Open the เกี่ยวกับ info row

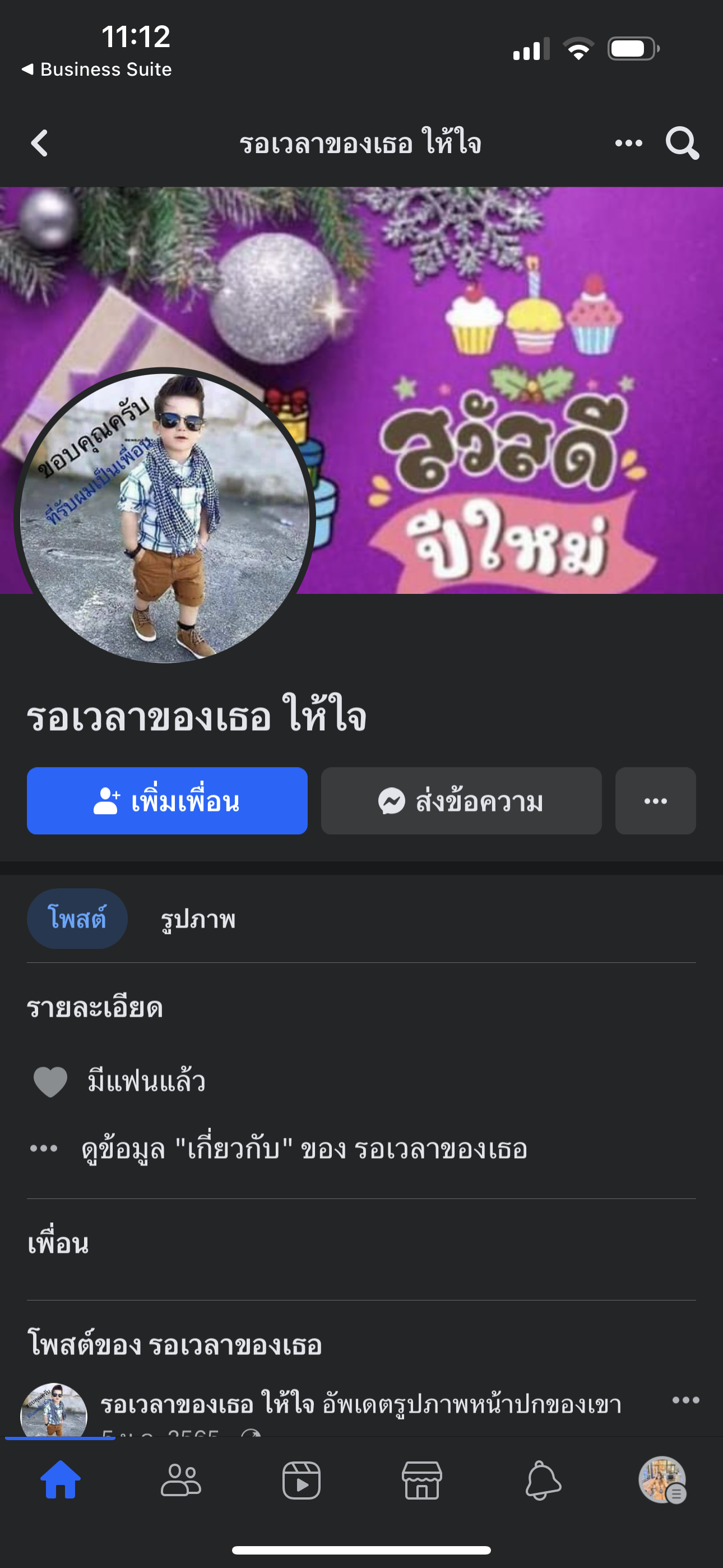304,1149
